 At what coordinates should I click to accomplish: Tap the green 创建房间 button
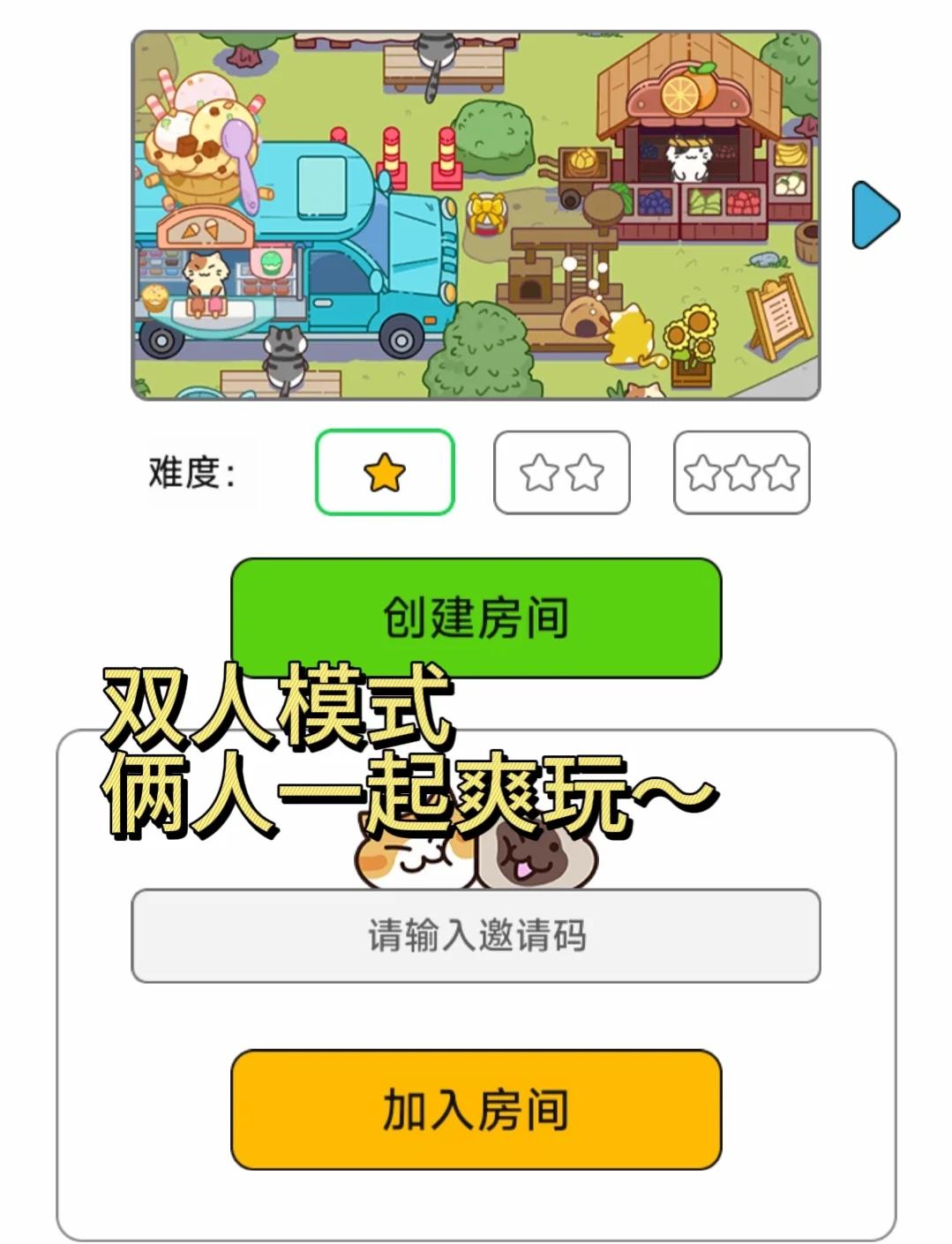pos(476,618)
